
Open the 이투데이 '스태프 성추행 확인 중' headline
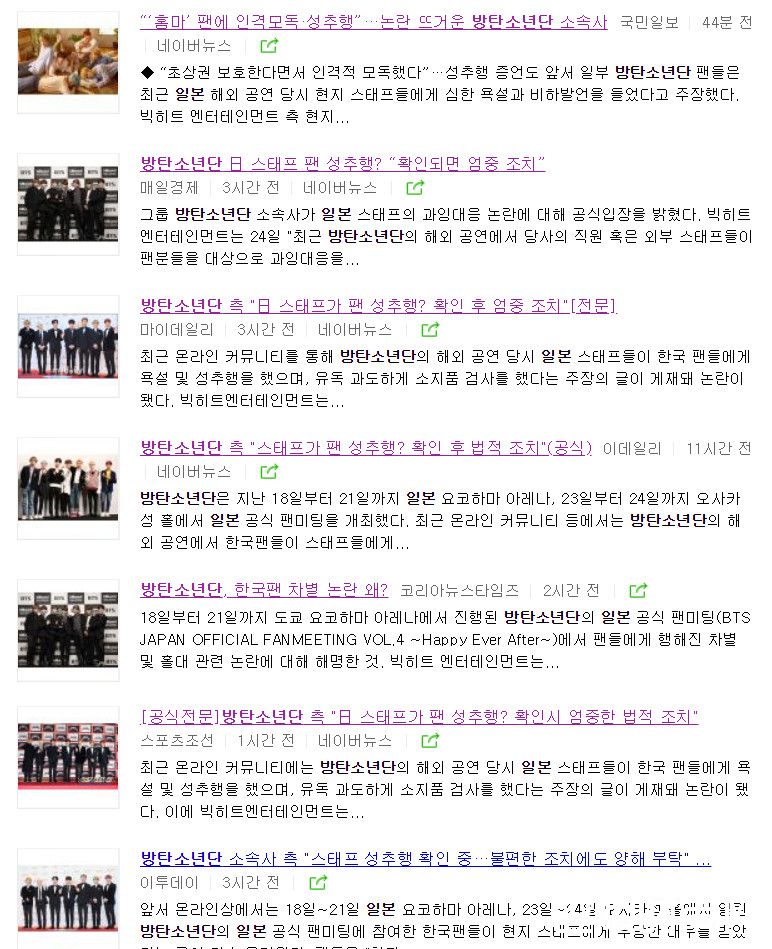point(425,859)
